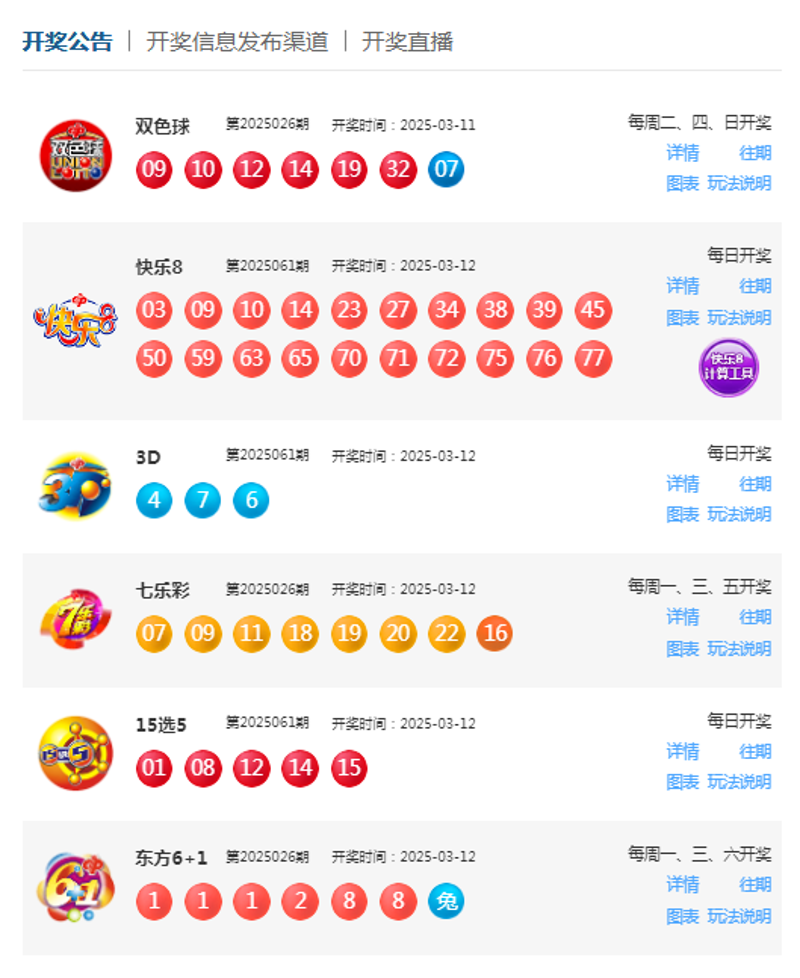Open 图表 for 3D

(x=683, y=514)
